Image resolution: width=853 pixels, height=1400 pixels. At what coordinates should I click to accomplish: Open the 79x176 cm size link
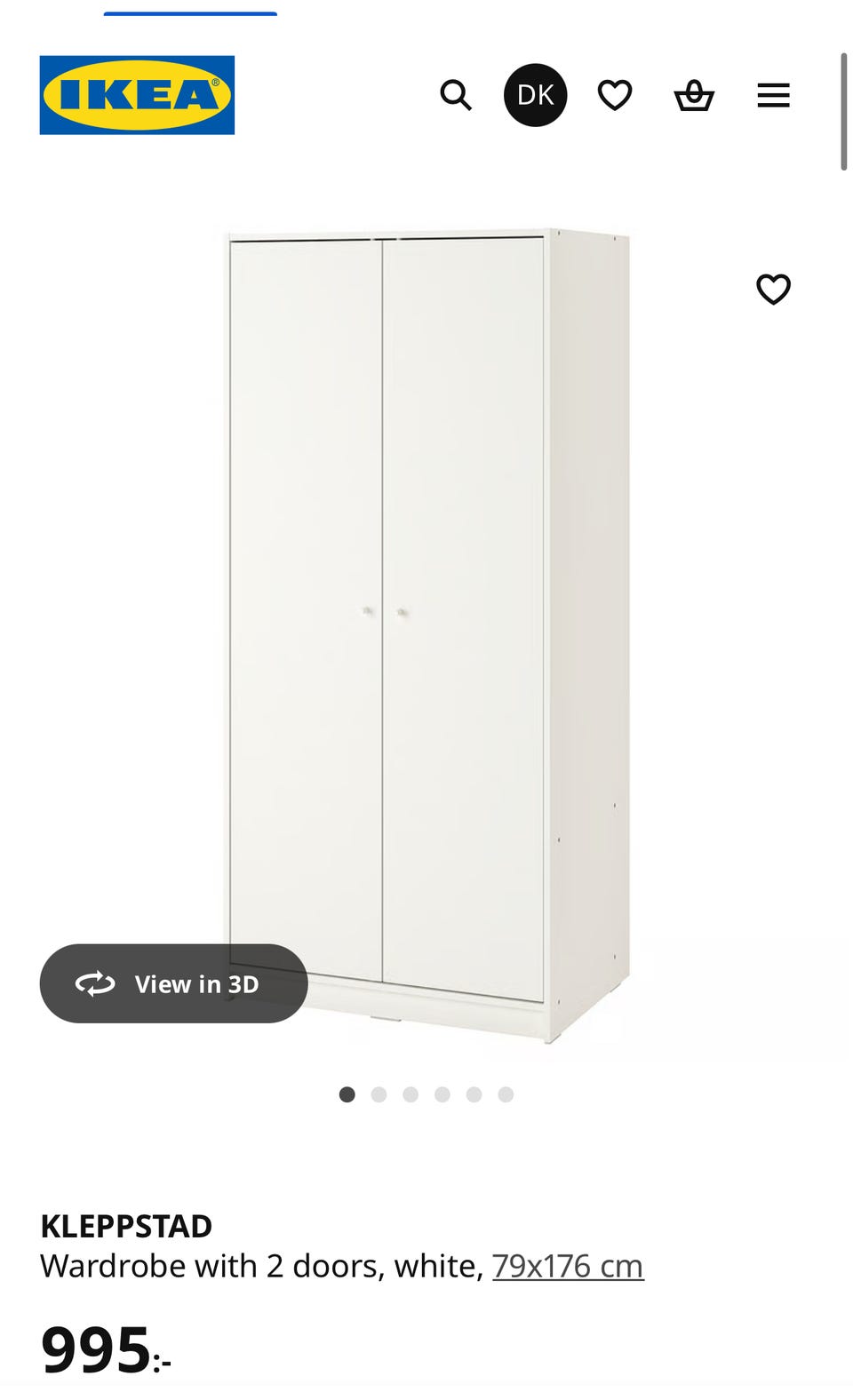[x=568, y=1266]
